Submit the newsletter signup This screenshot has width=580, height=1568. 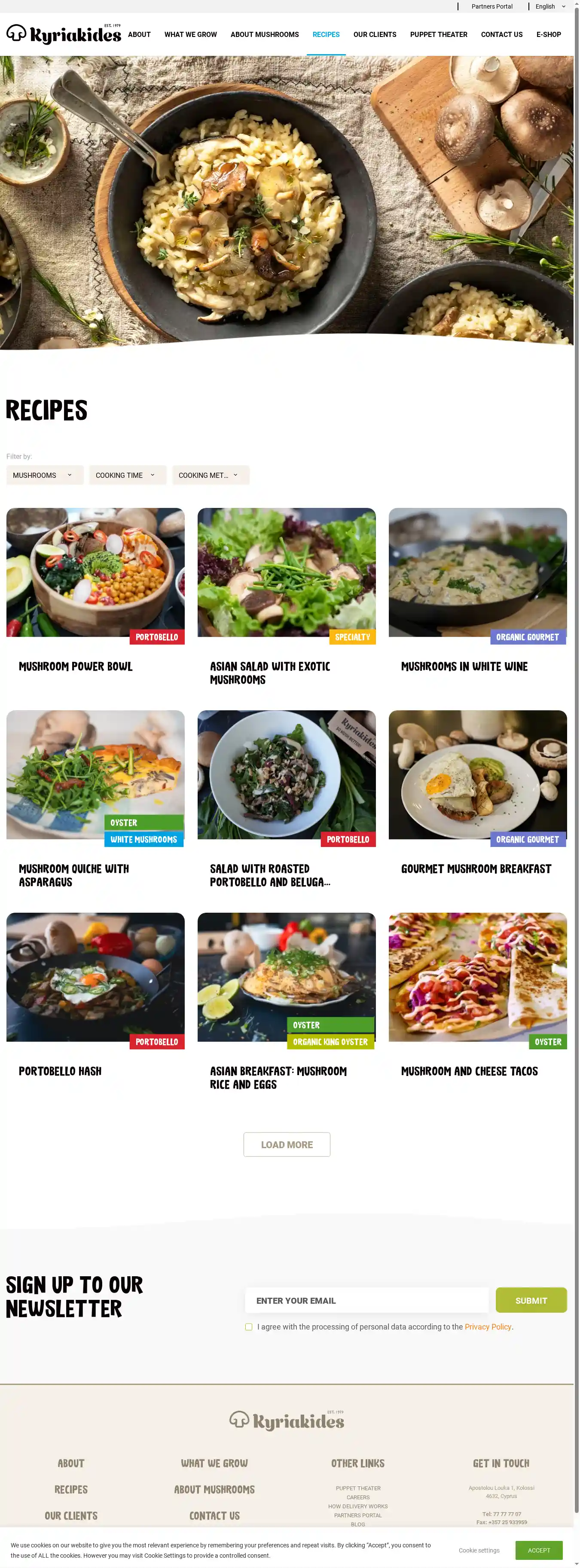(x=531, y=1300)
